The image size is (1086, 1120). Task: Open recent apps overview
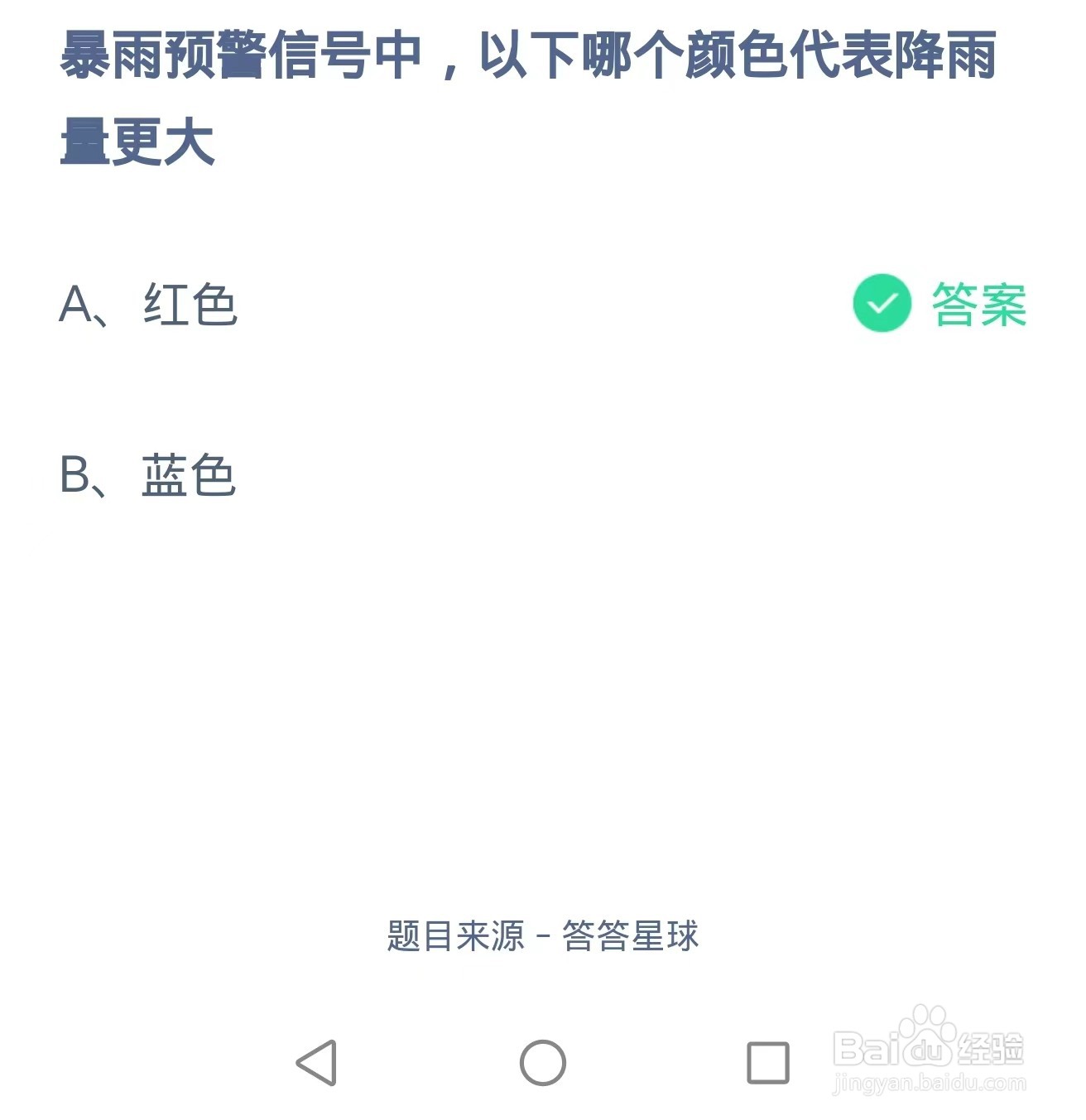768,1063
